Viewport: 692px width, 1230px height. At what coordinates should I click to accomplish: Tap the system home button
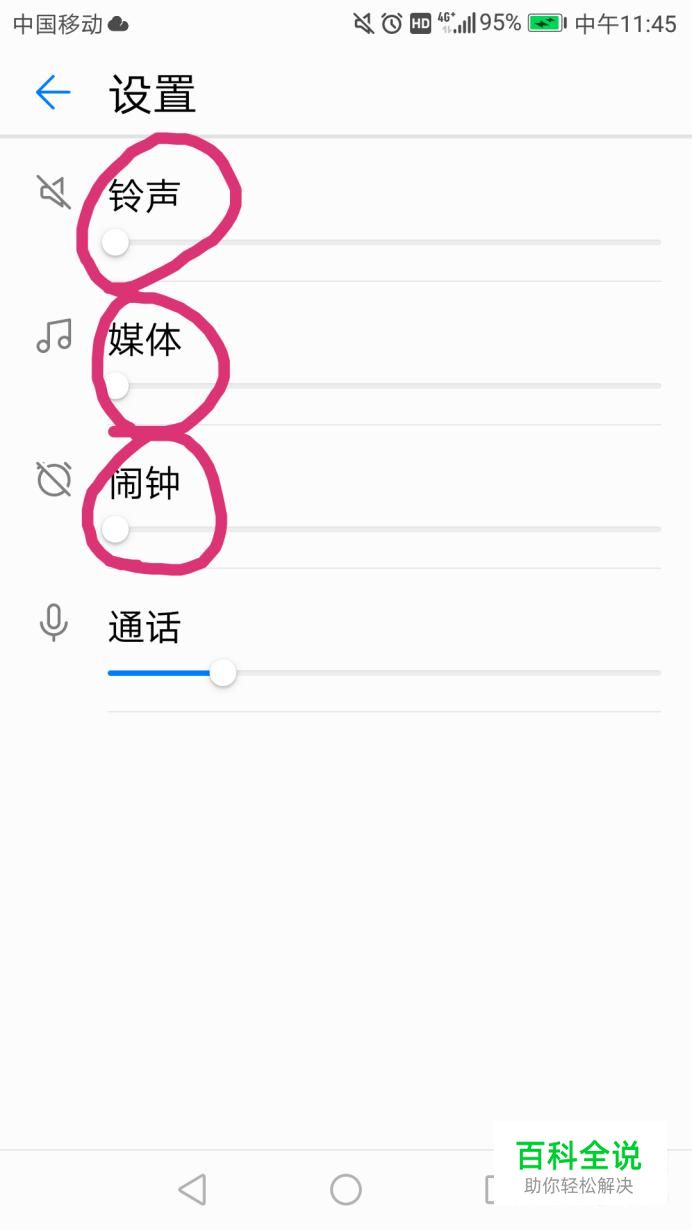(346, 1189)
